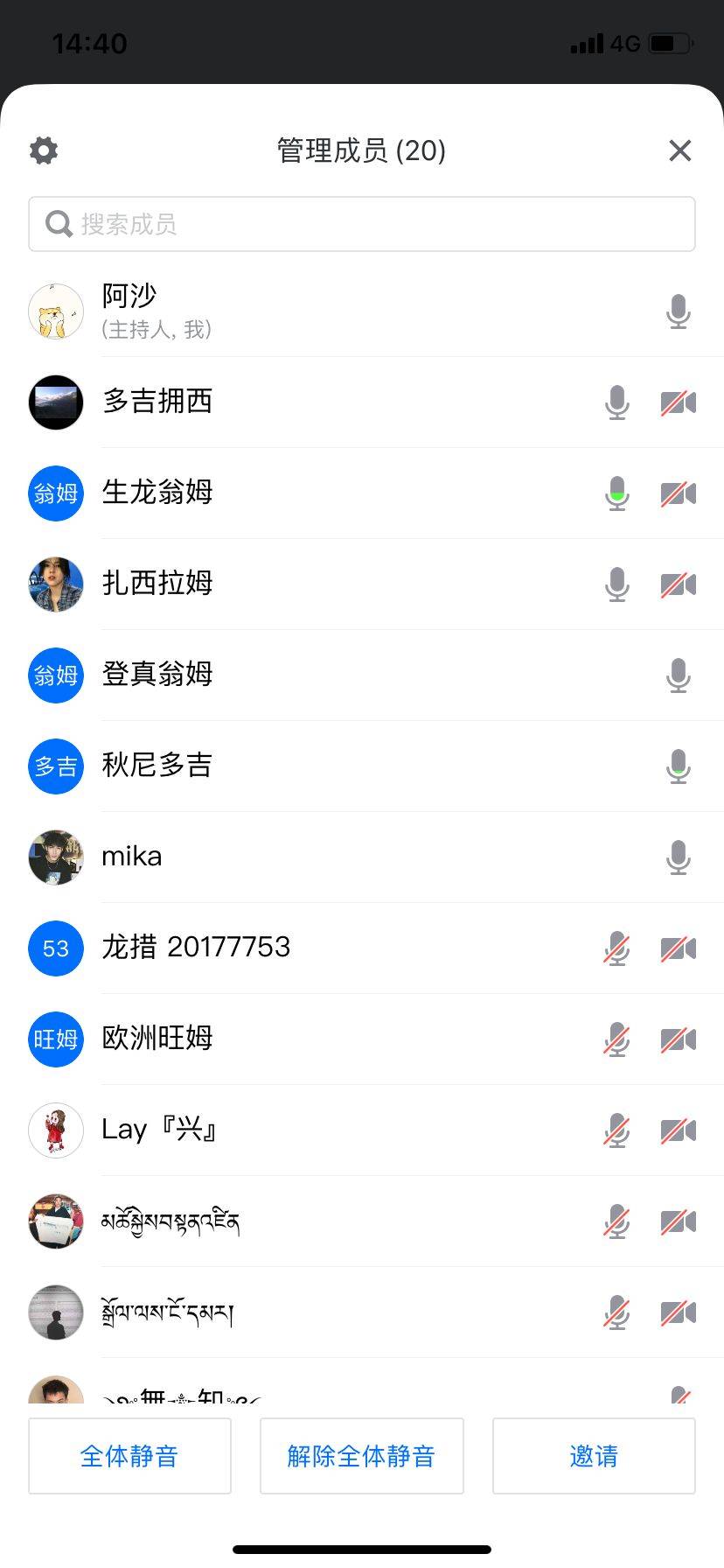Mute 扎西拉姆's microphone
This screenshot has width=724, height=1568.
pos(617,584)
